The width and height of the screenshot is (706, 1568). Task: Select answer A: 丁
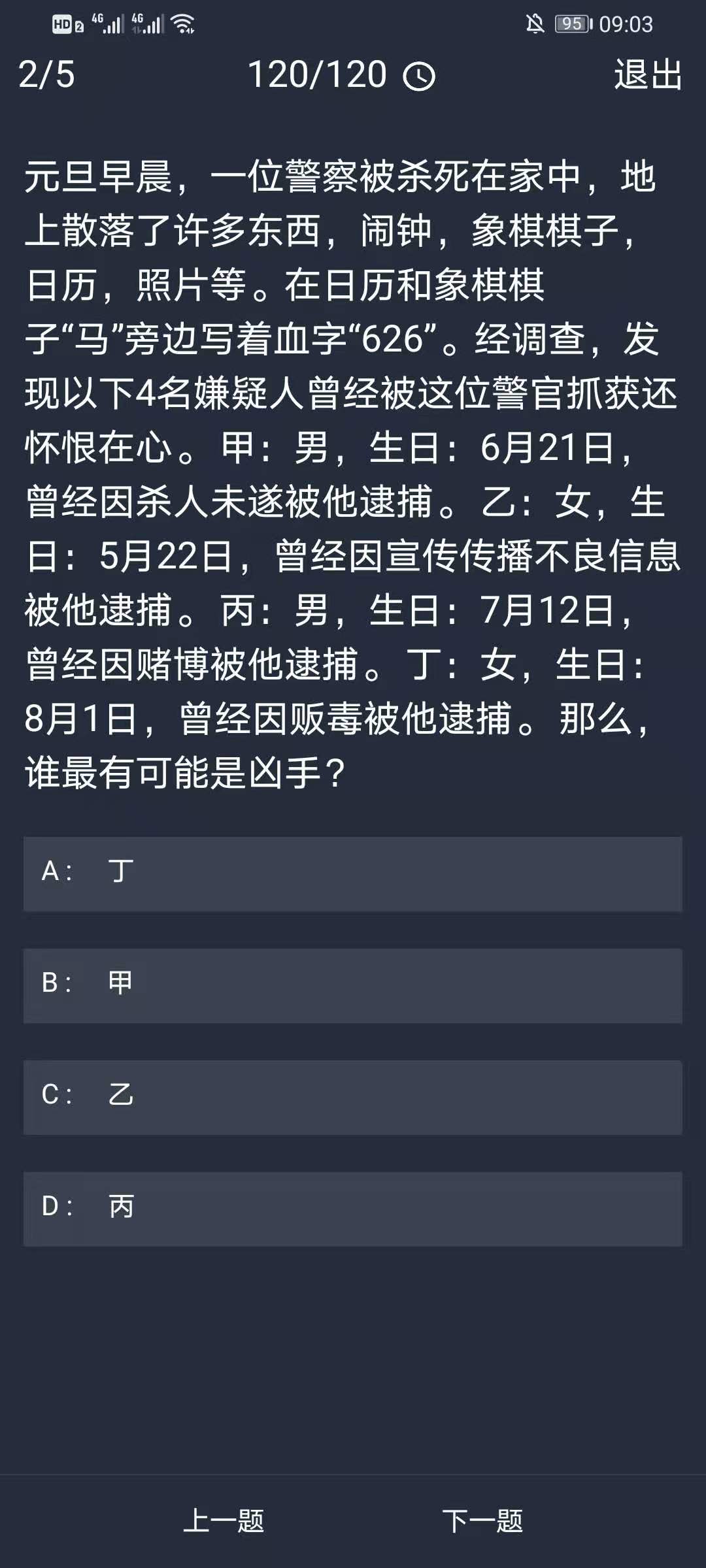click(x=353, y=874)
